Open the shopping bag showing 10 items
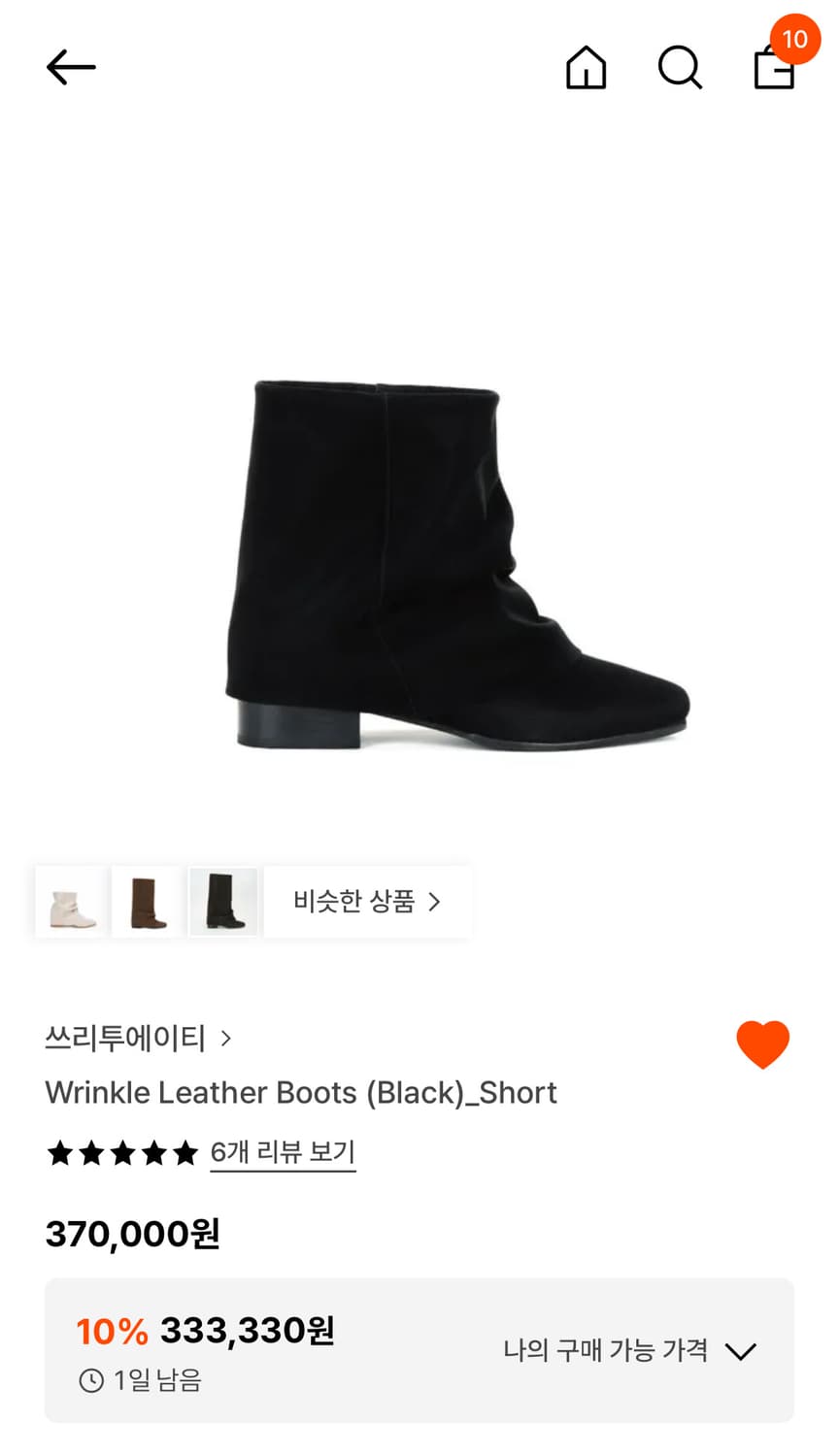The image size is (839, 1456). coord(773,70)
